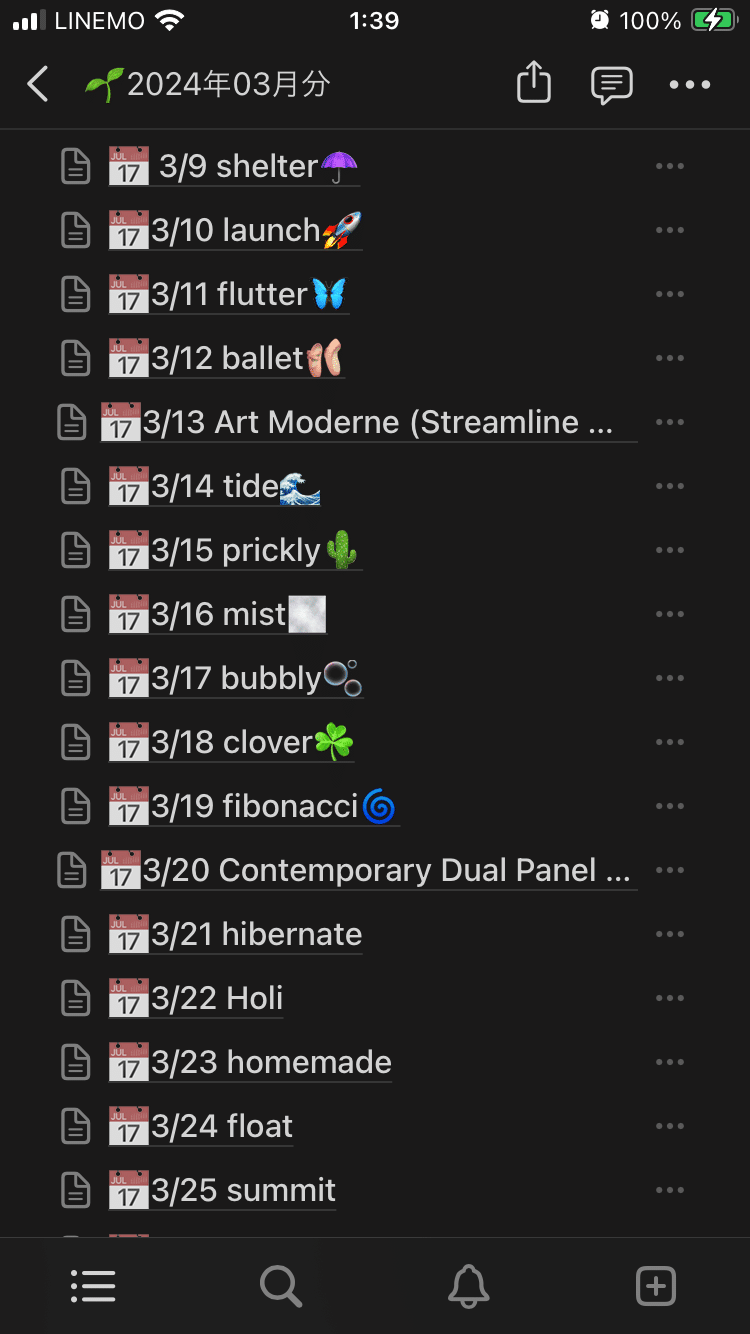This screenshot has width=750, height=1334.
Task: Select the 3/11 flutter entry
Action: (x=230, y=295)
